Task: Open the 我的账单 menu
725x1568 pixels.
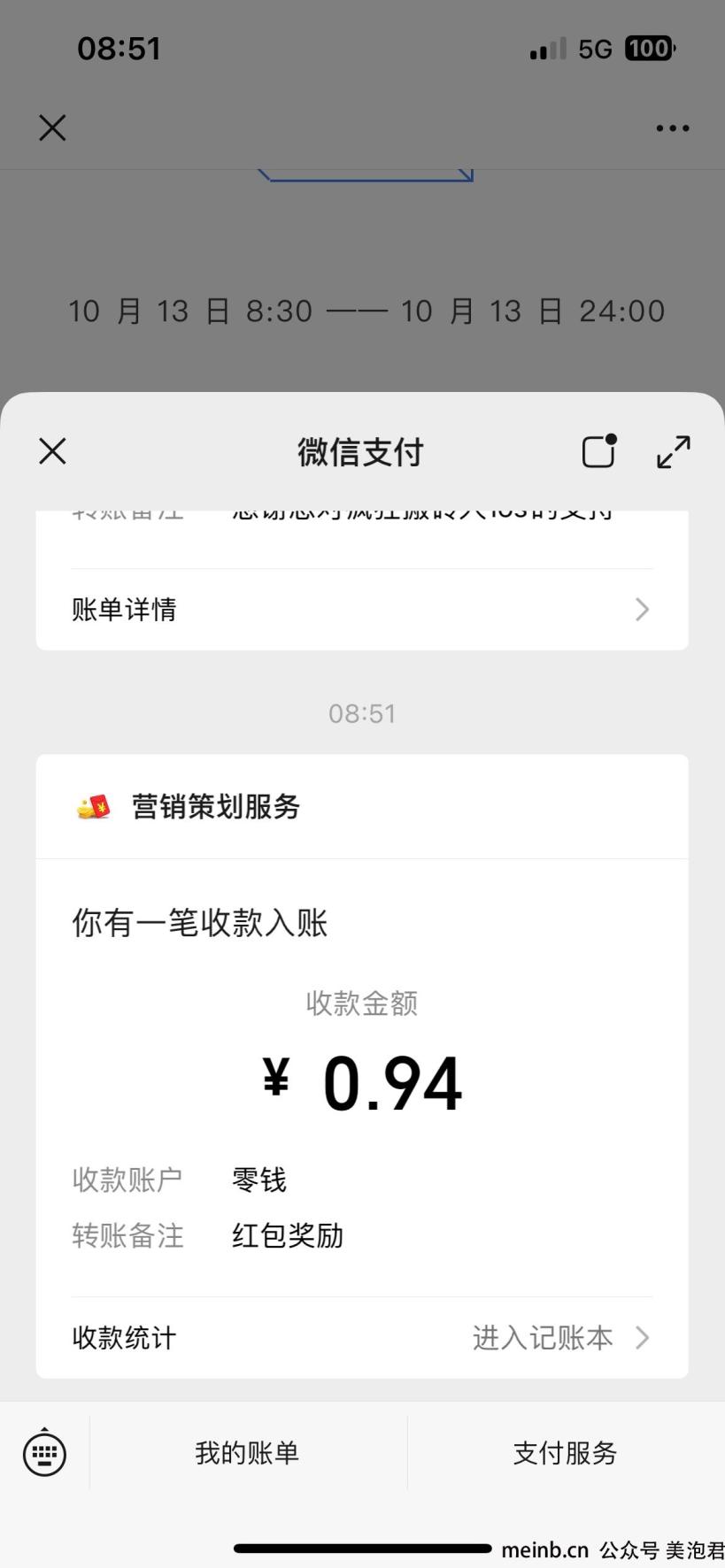Action: click(248, 1453)
